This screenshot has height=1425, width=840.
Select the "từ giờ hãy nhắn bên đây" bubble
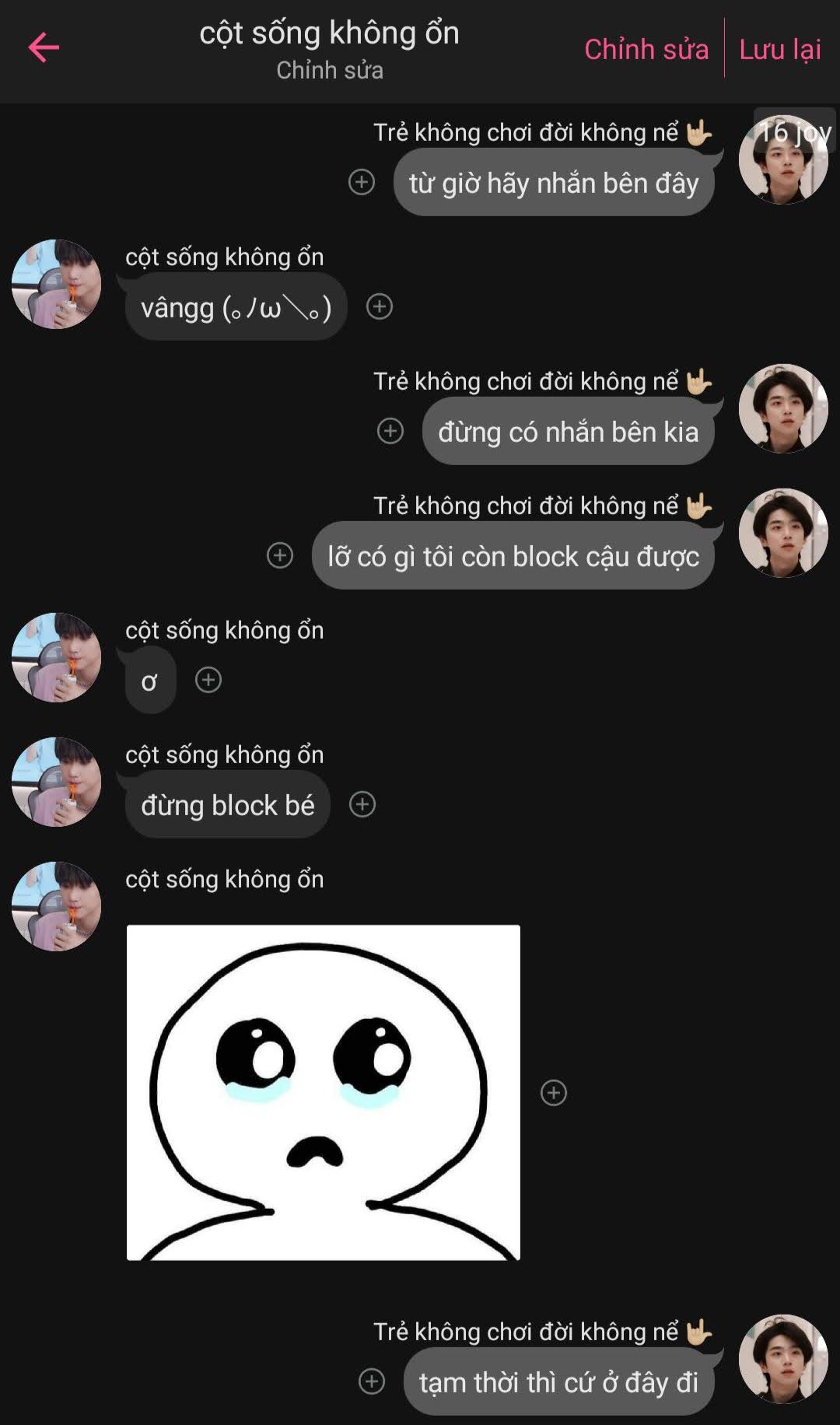click(x=554, y=182)
